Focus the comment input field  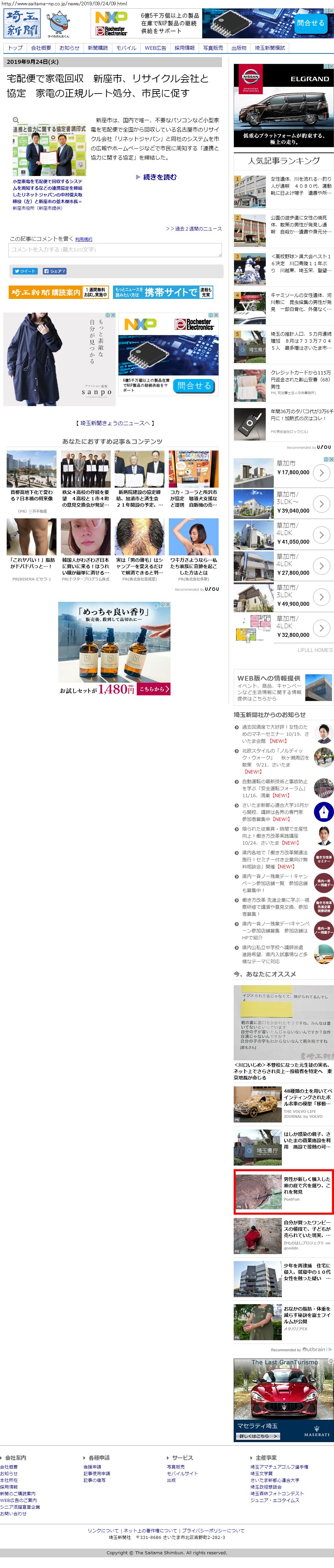click(115, 249)
